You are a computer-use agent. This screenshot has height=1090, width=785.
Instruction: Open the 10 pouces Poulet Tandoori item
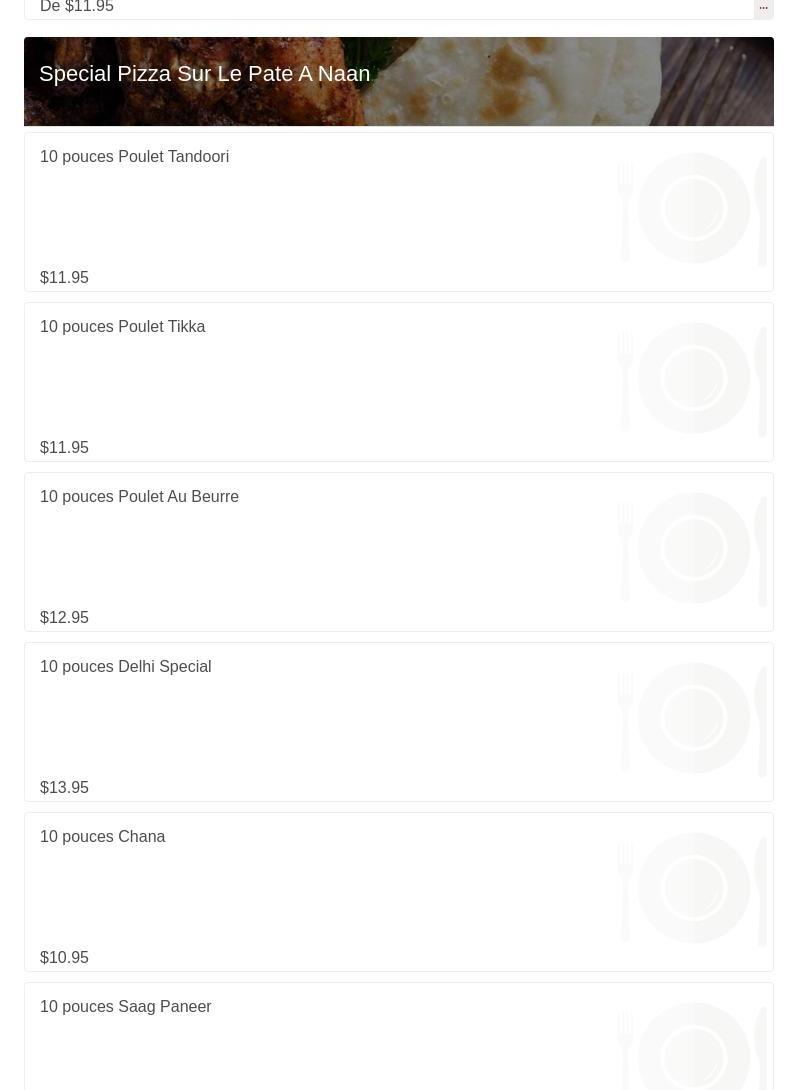134,157
